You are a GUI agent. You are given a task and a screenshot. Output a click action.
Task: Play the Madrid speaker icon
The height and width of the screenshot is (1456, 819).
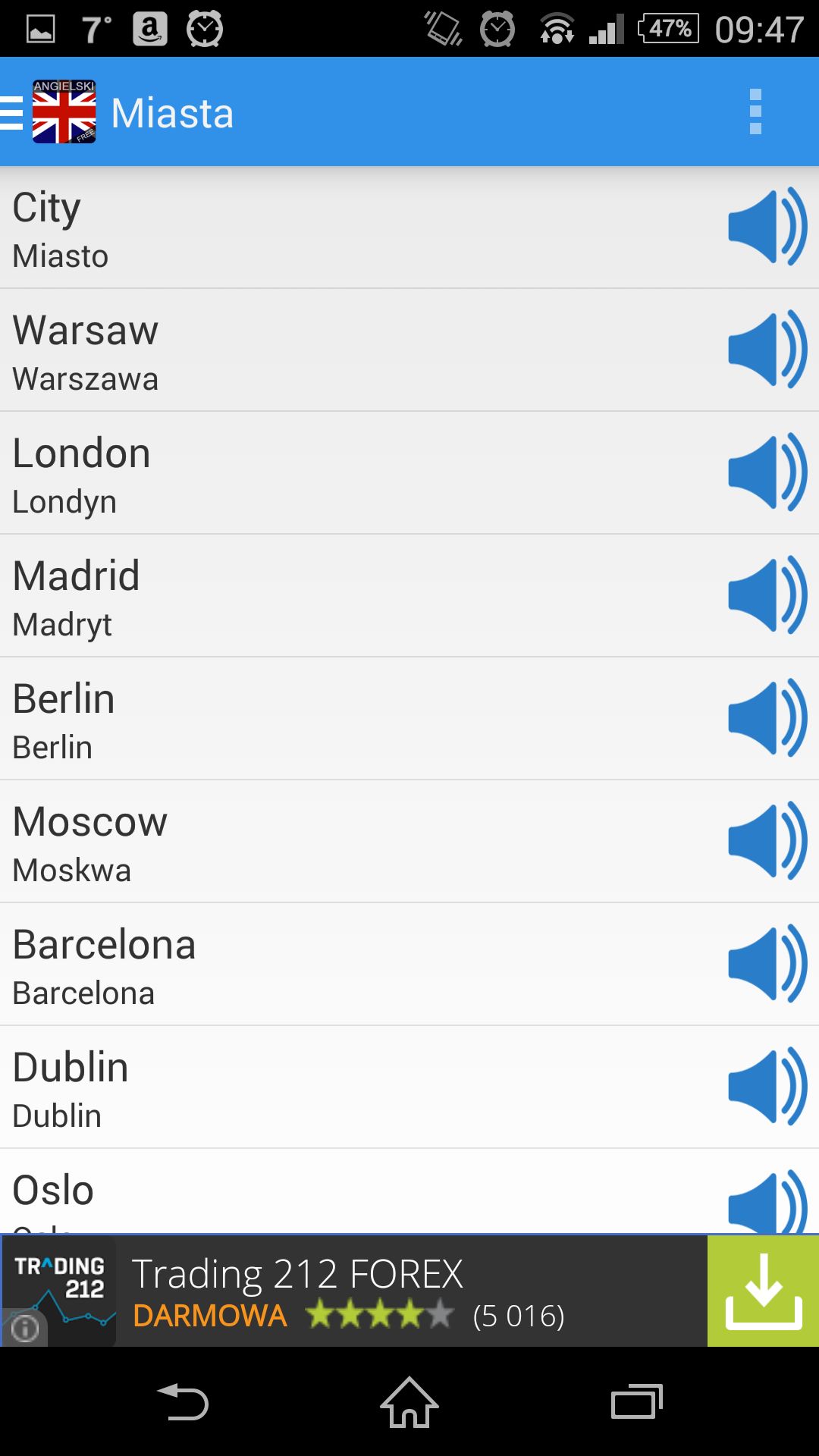[x=767, y=595]
